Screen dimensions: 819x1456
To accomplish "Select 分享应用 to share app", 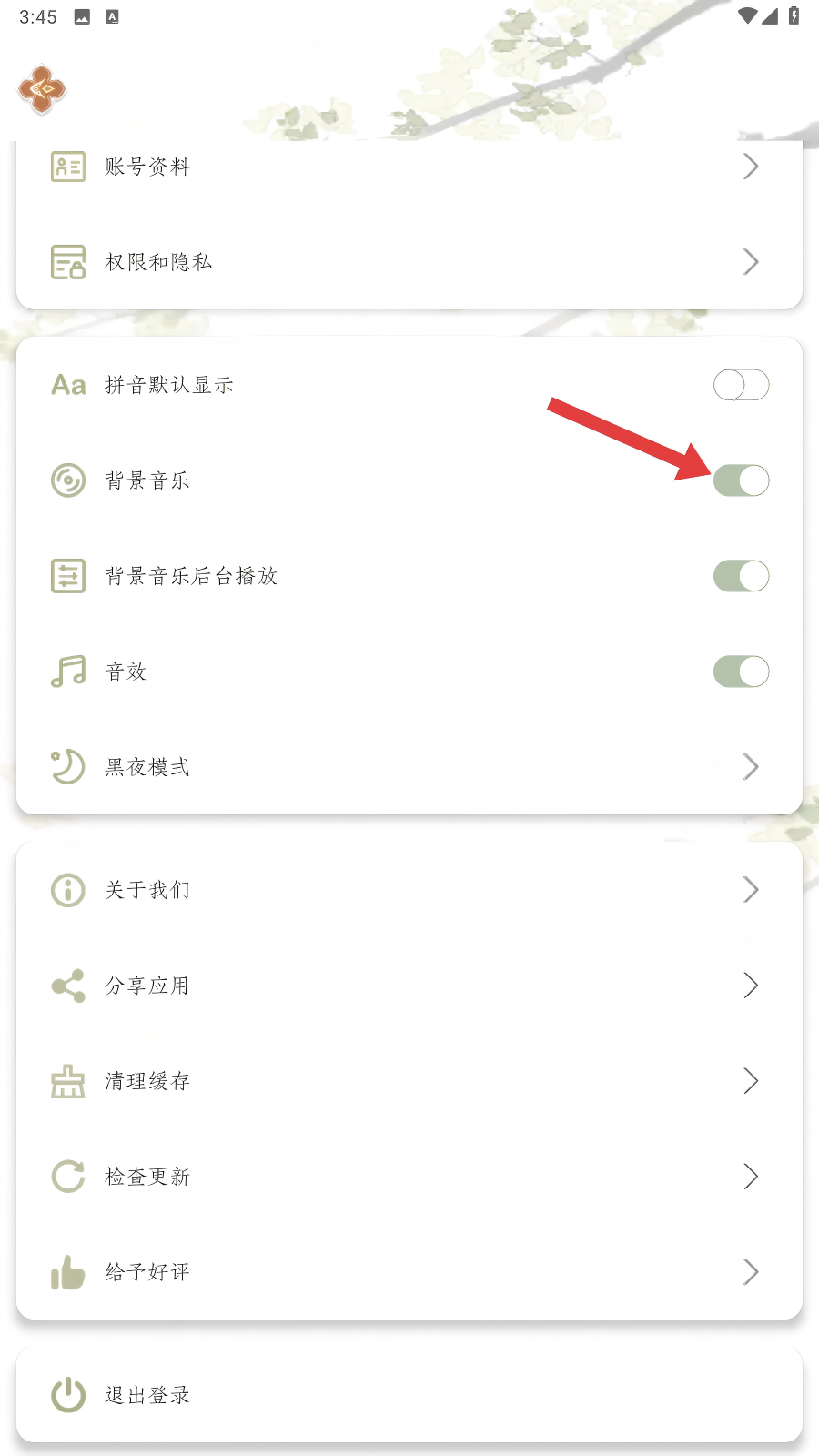I will coord(409,986).
